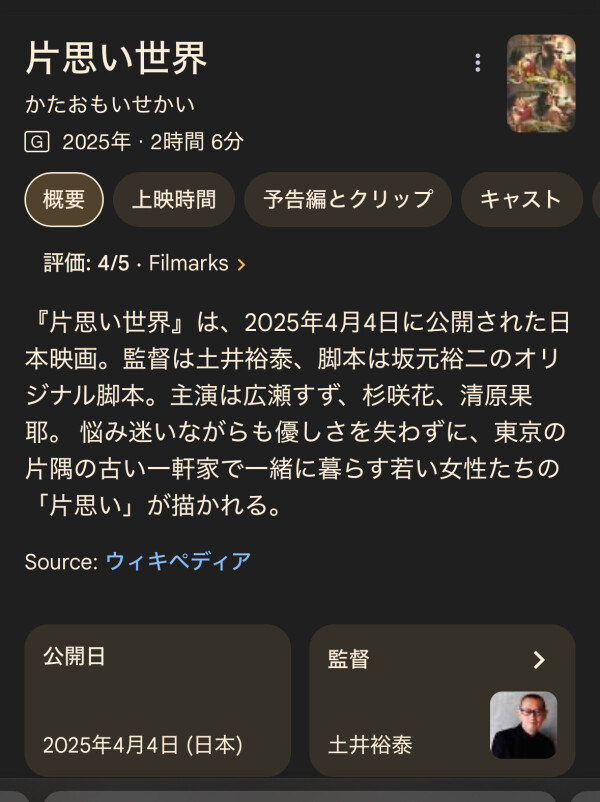The width and height of the screenshot is (600, 802).
Task: Switch to the 上映時間 chip
Action: click(x=174, y=199)
